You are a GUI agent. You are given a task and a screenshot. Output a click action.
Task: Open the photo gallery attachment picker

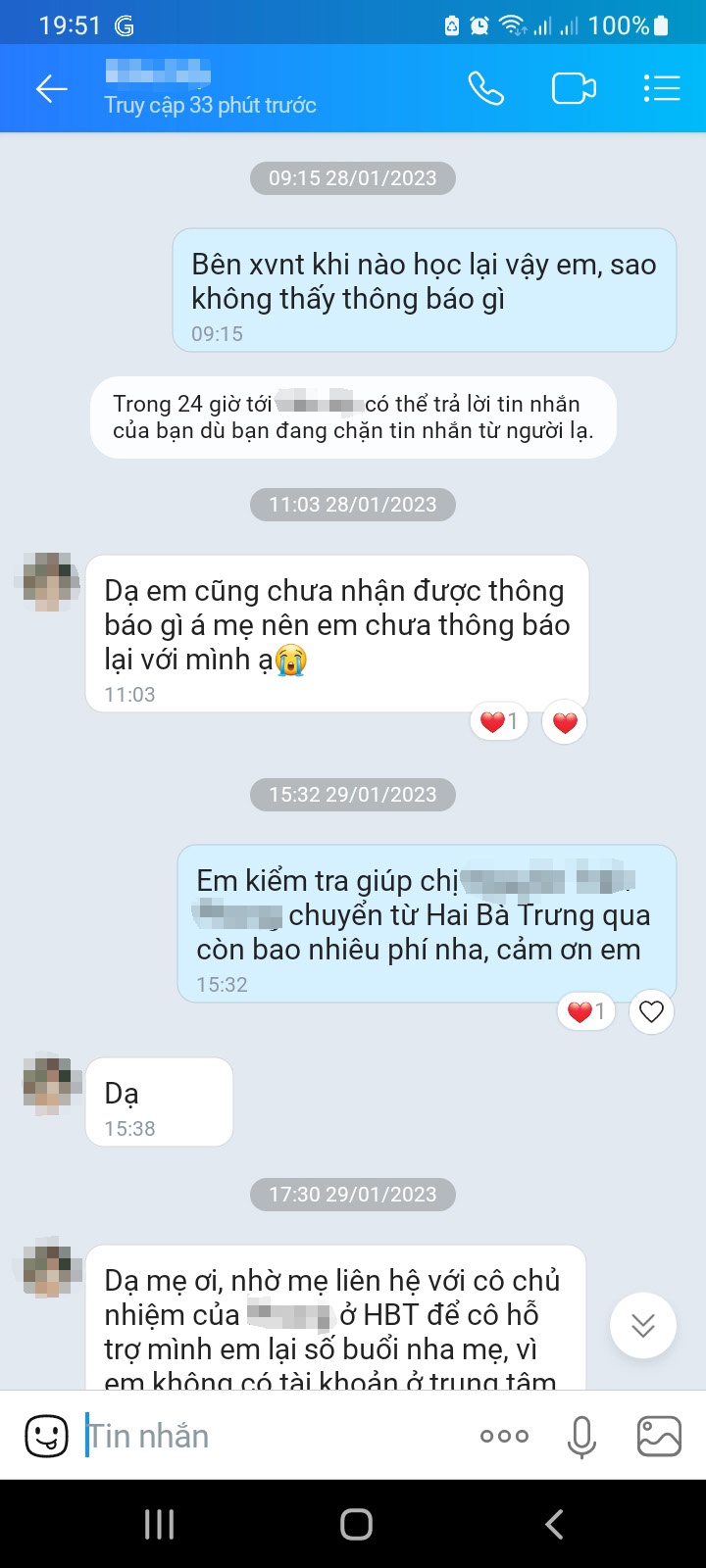pos(659,1435)
